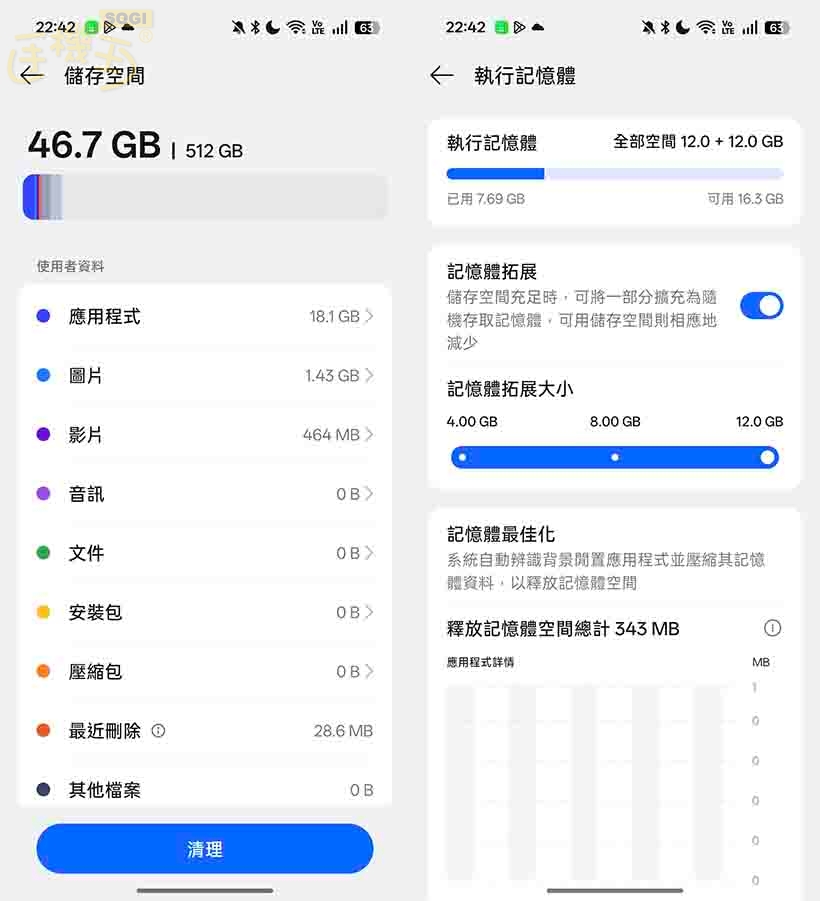Open 應用程式詳情 under memory optimization

tap(481, 662)
